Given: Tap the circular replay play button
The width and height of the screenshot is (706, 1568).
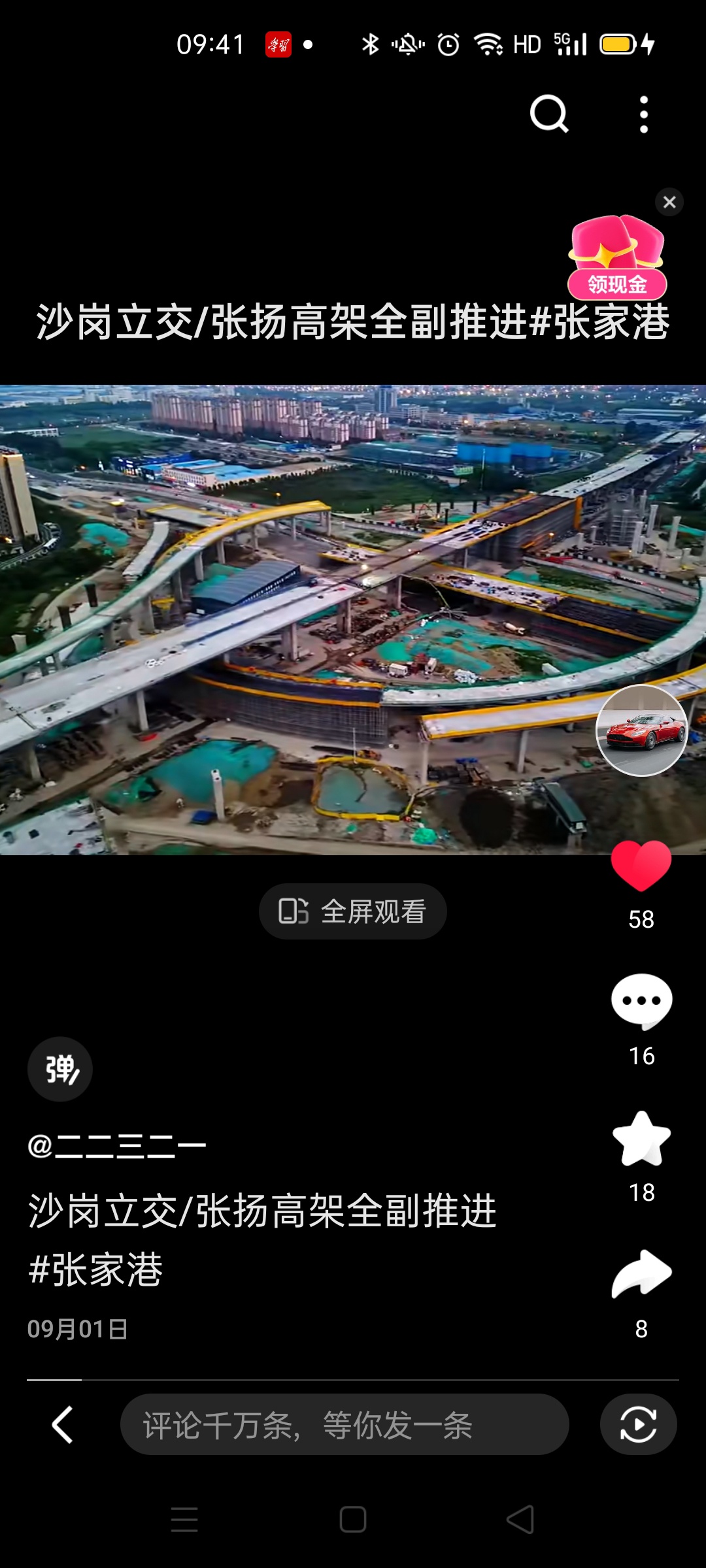Looking at the screenshot, I should tap(639, 1424).
